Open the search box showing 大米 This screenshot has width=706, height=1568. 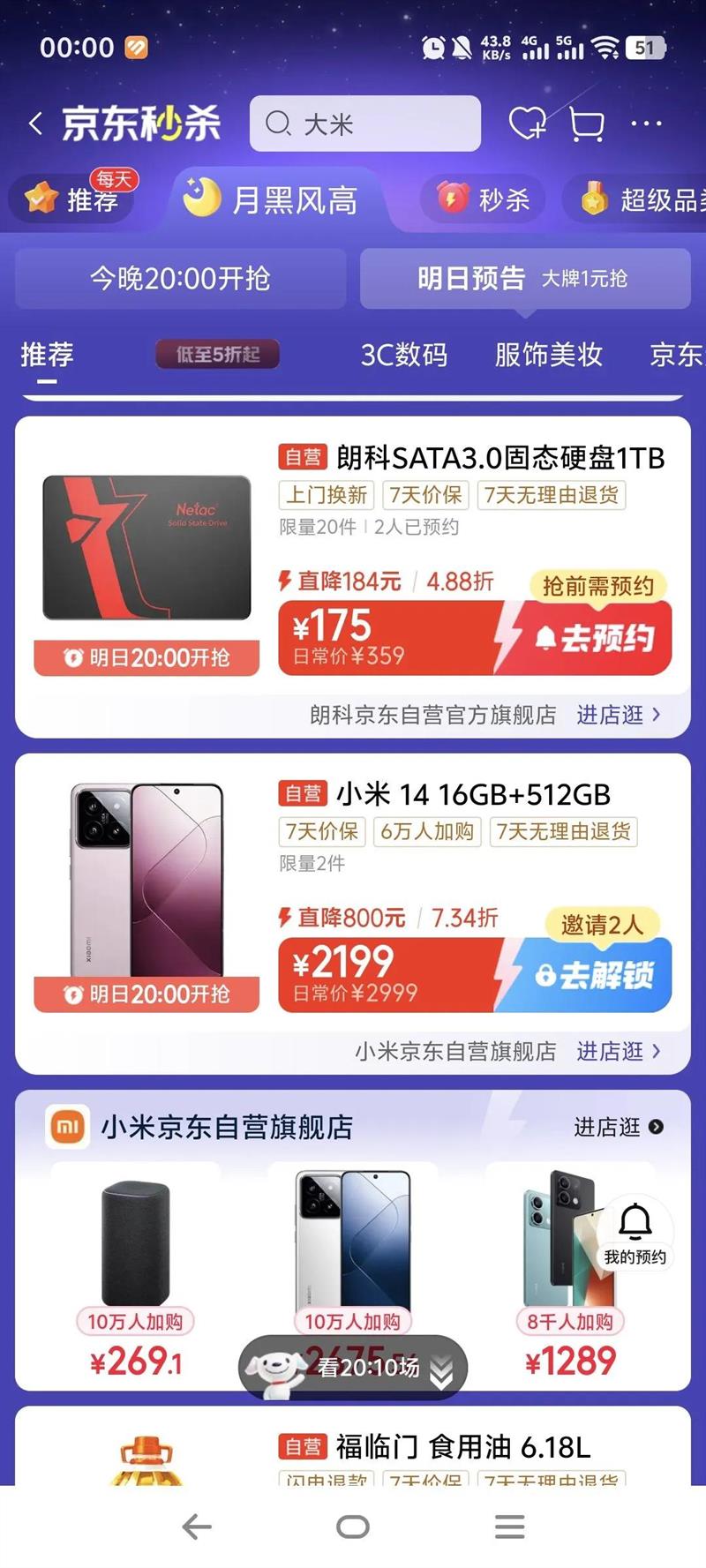pyautogui.click(x=365, y=124)
